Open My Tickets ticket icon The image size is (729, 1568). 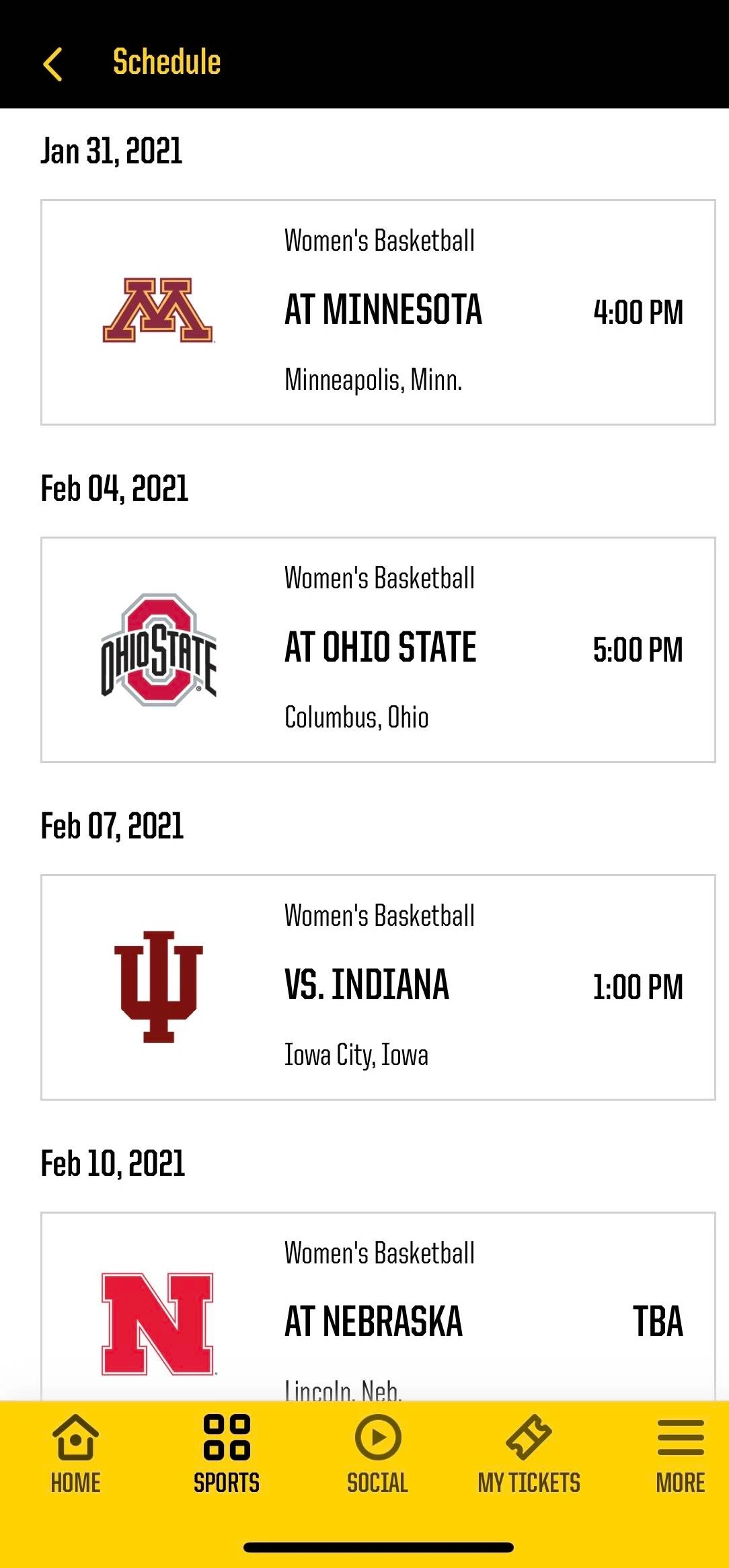click(x=529, y=1438)
